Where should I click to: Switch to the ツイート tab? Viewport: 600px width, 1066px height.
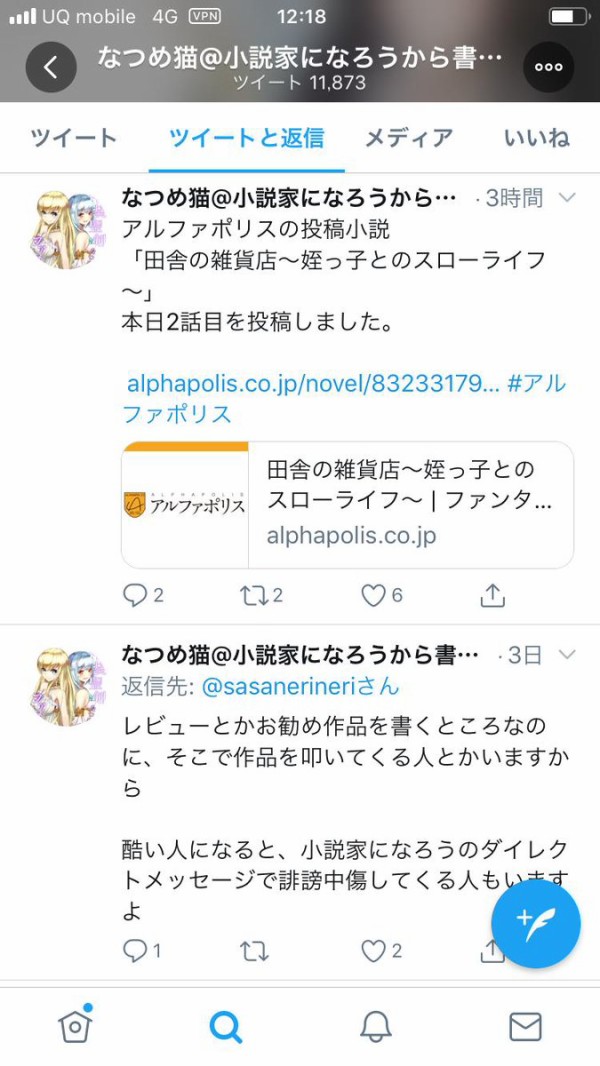click(x=74, y=138)
